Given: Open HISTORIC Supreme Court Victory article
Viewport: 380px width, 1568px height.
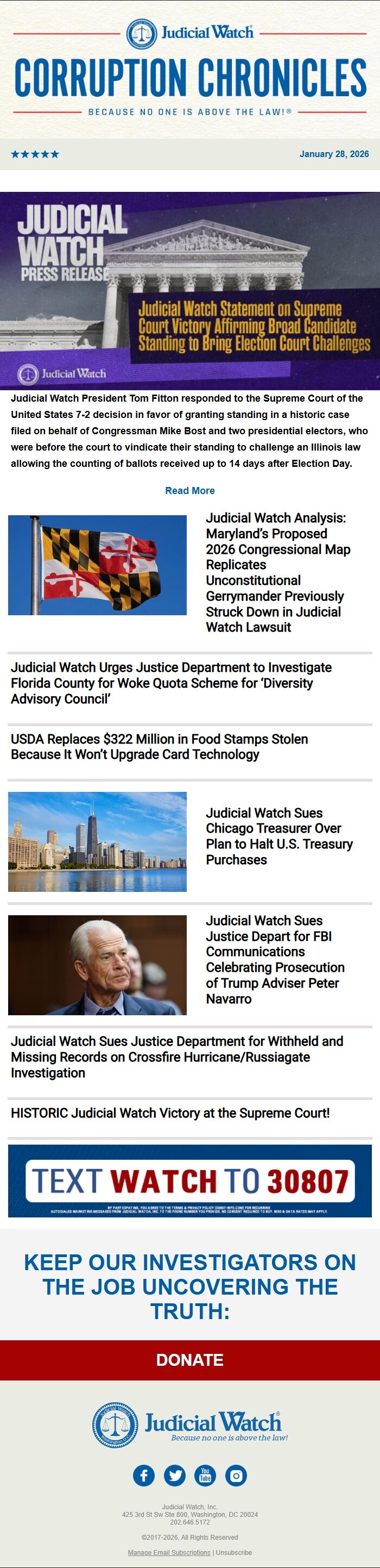Looking at the screenshot, I should point(170,1113).
